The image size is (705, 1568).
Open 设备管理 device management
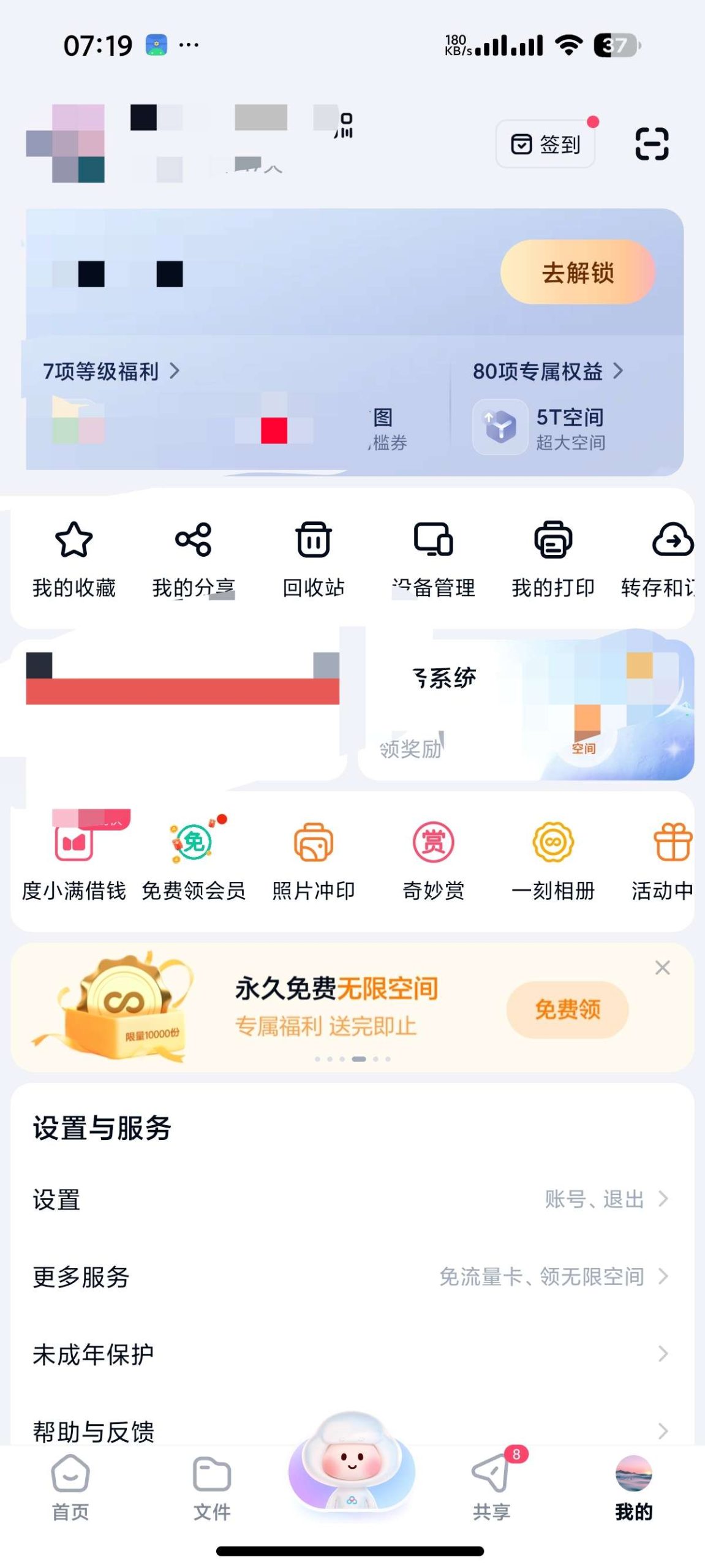(x=433, y=557)
